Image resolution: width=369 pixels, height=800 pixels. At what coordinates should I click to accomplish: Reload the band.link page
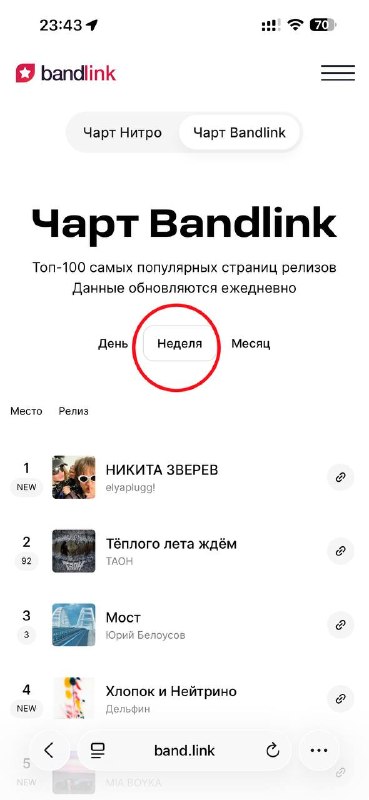pyautogui.click(x=273, y=750)
